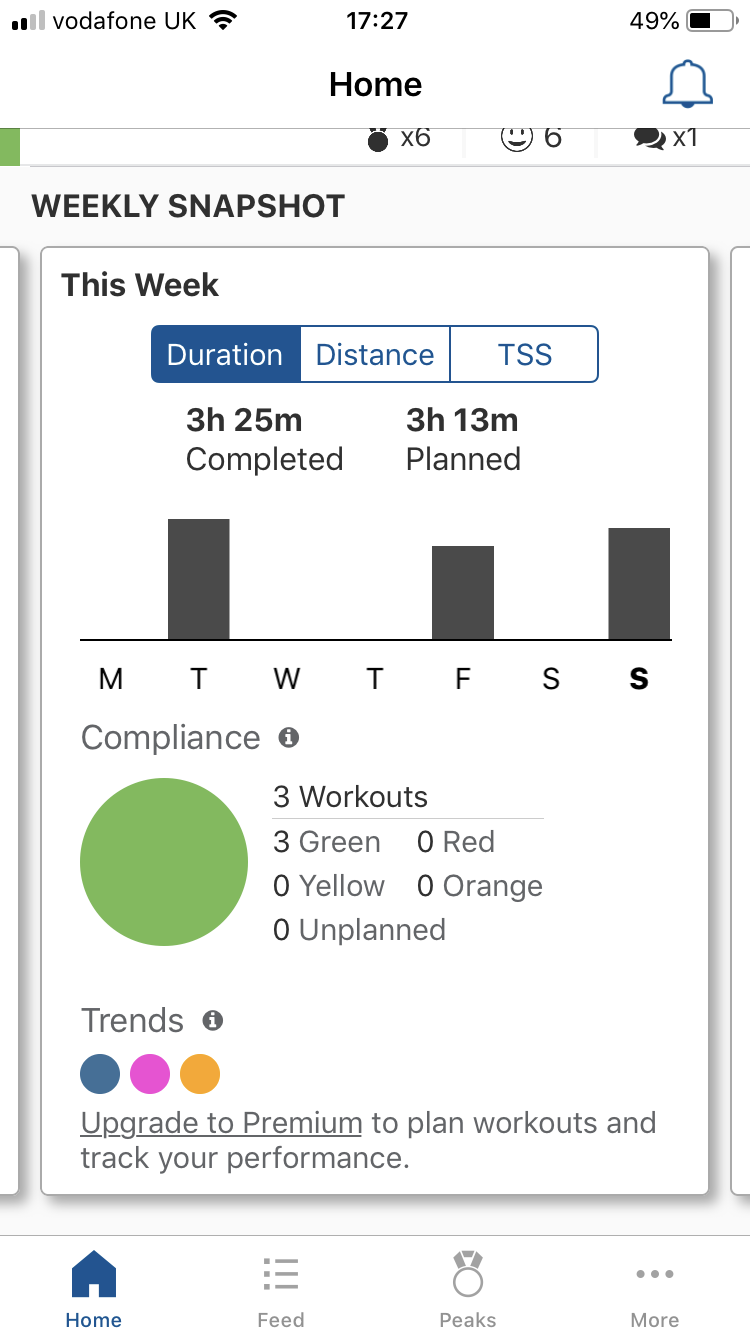Open the Peaks tab
This screenshot has width=750, height=1334.
click(x=468, y=1289)
